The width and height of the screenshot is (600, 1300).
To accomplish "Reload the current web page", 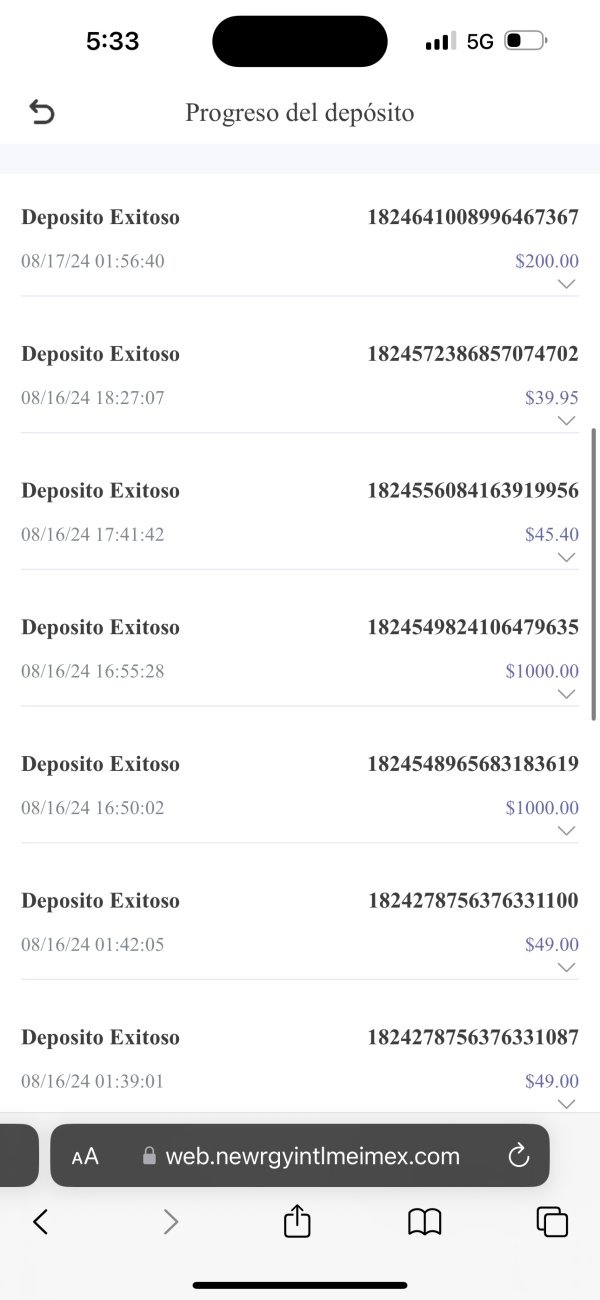I will click(x=518, y=1157).
